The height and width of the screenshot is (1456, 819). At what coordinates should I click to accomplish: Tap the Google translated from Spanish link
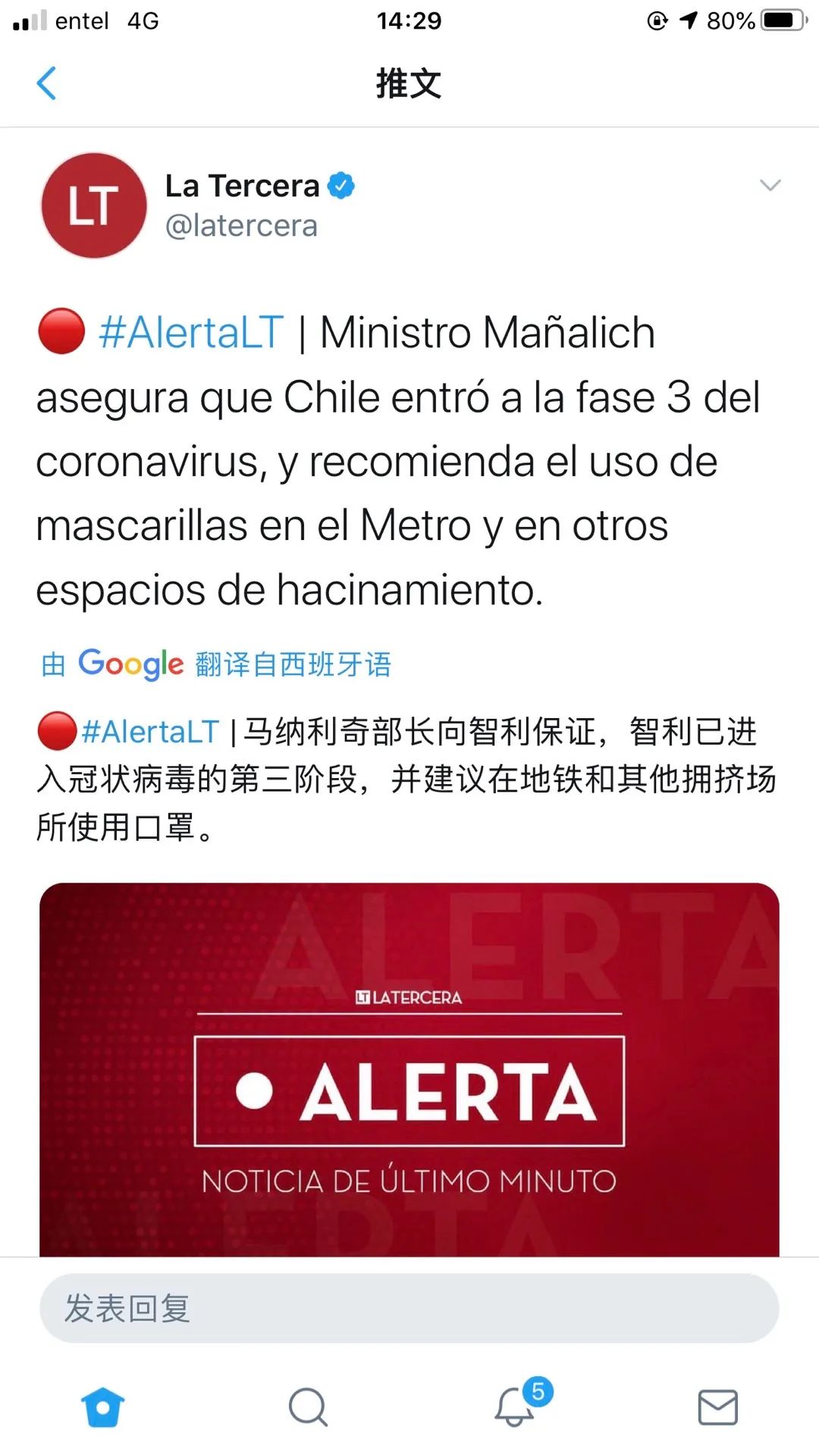click(216, 664)
